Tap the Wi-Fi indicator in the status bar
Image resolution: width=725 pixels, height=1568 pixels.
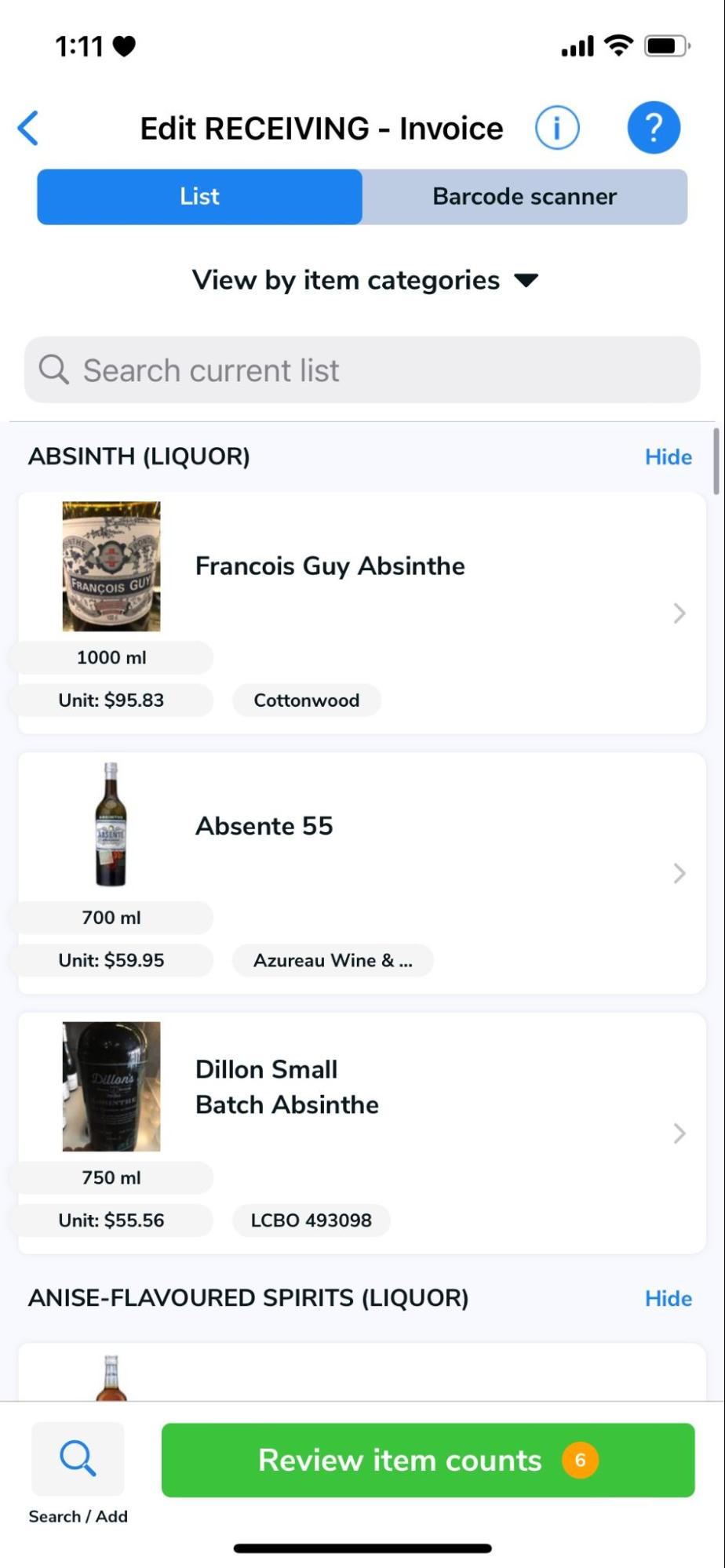click(x=619, y=45)
